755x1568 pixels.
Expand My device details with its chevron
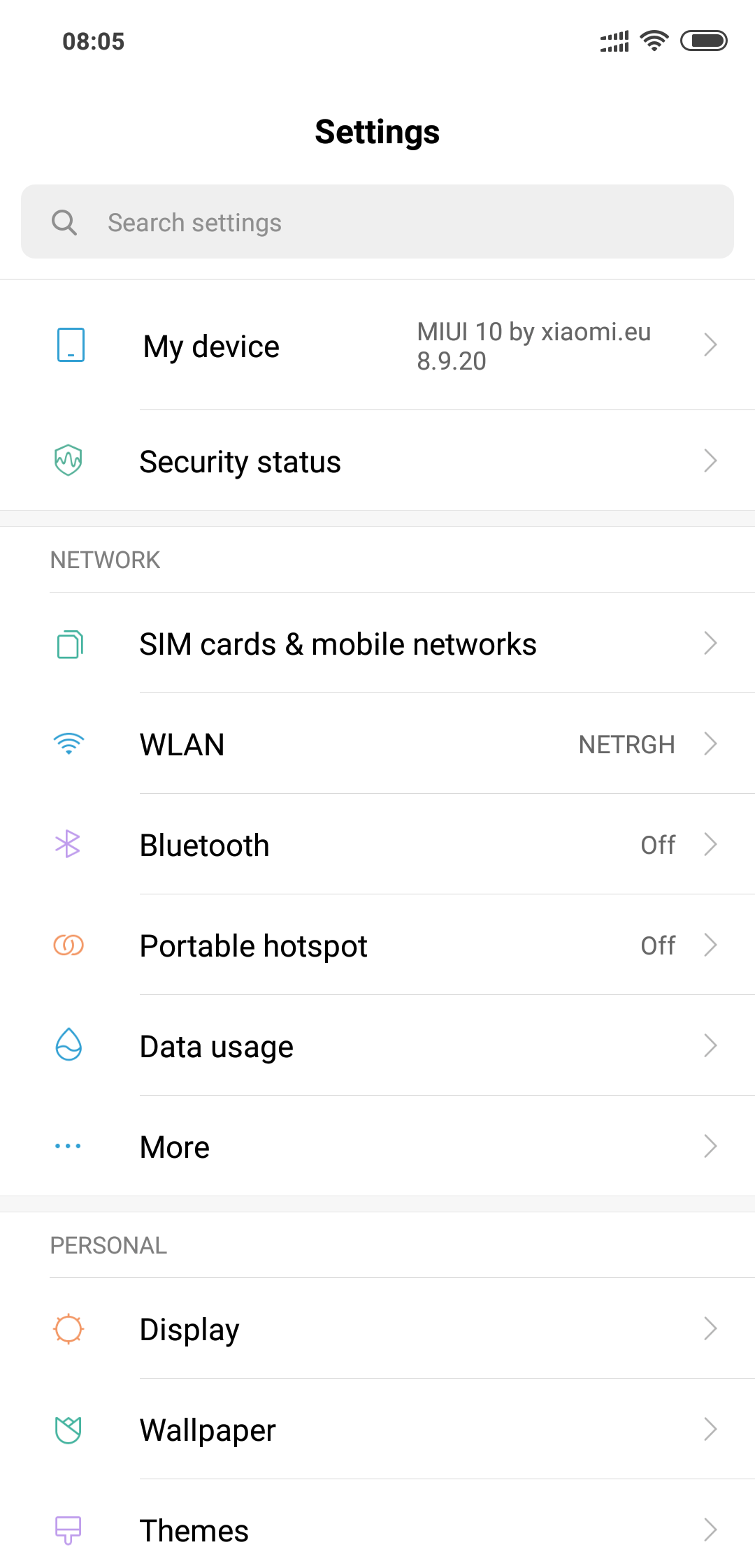(710, 345)
